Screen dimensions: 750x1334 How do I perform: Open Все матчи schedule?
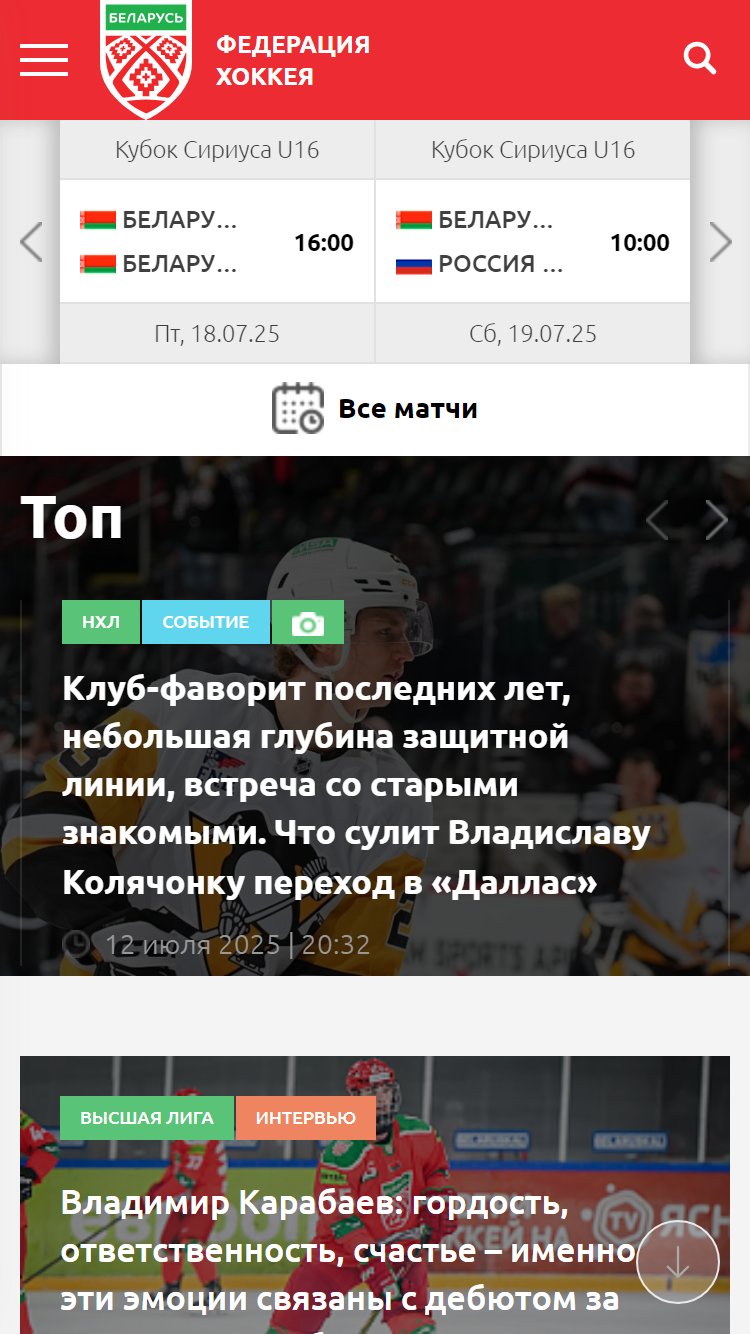(x=375, y=409)
